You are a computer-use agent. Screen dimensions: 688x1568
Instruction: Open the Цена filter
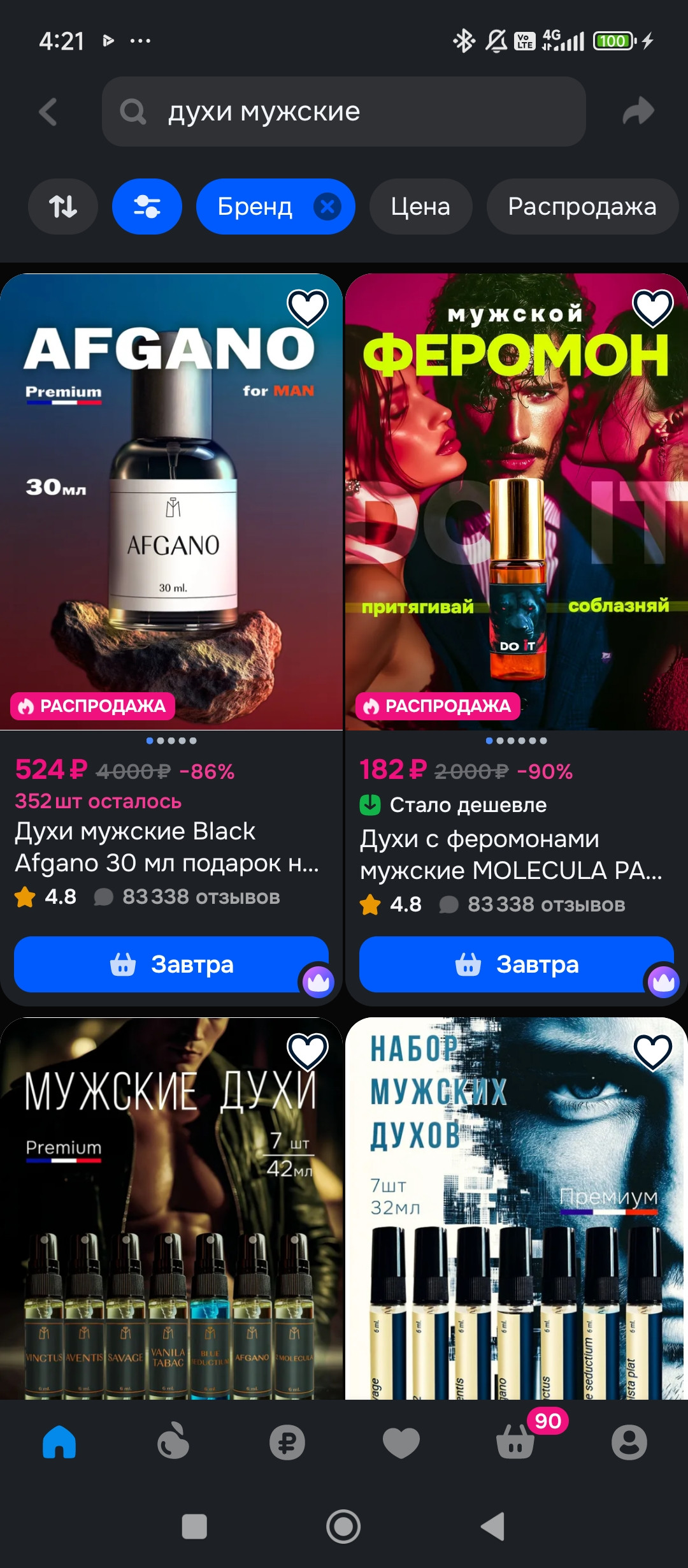[x=420, y=207]
